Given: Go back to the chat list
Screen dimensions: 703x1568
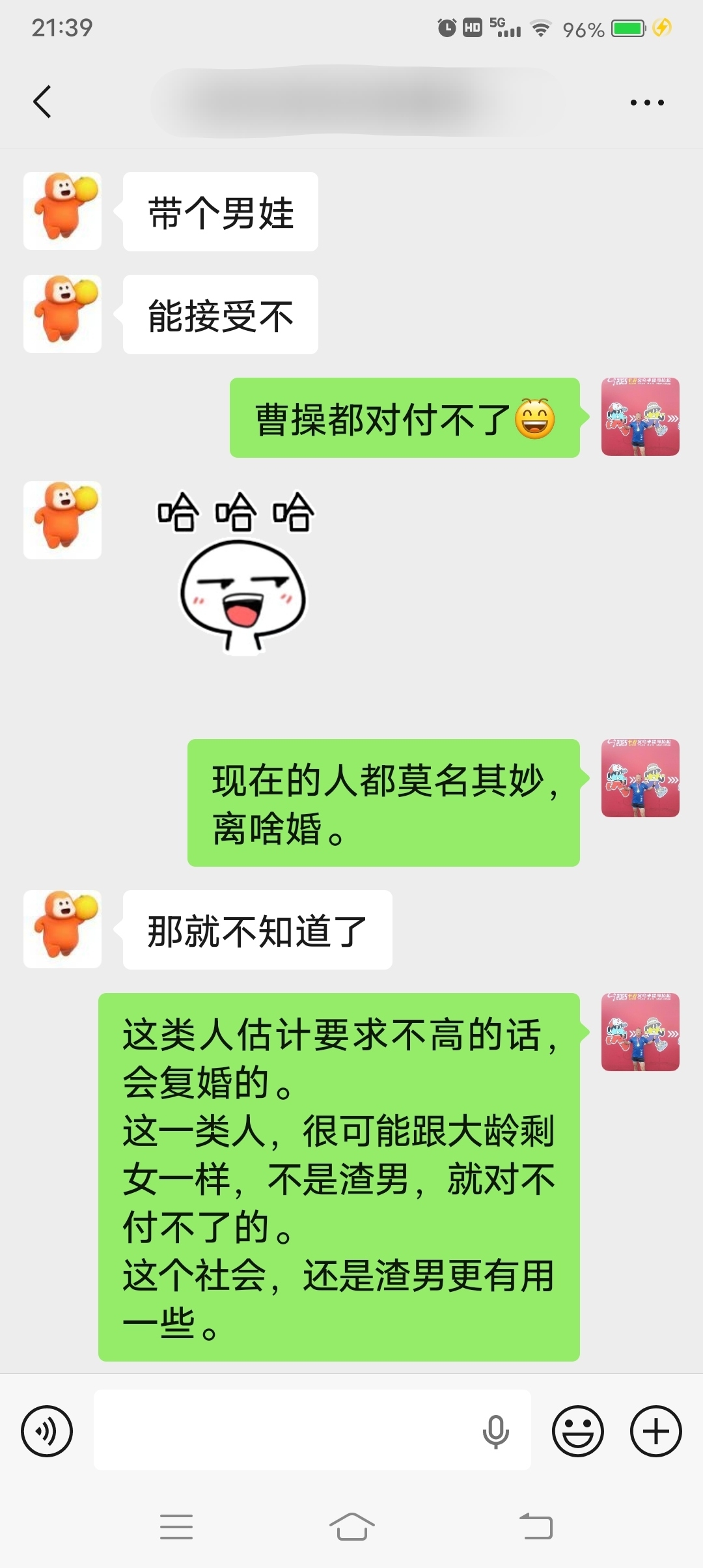Looking at the screenshot, I should (42, 102).
